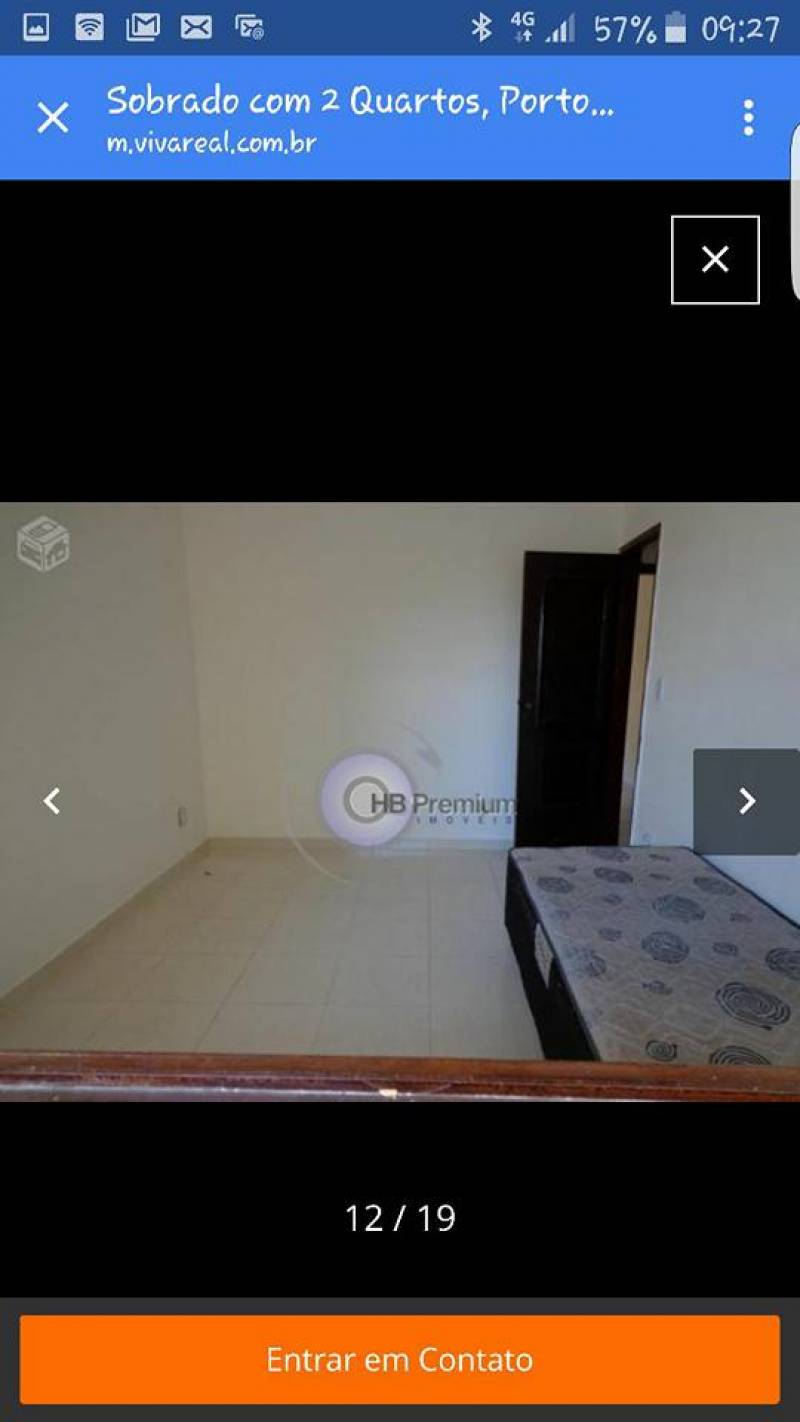Show the next photo
This screenshot has width=800, height=1422.
[x=746, y=801]
